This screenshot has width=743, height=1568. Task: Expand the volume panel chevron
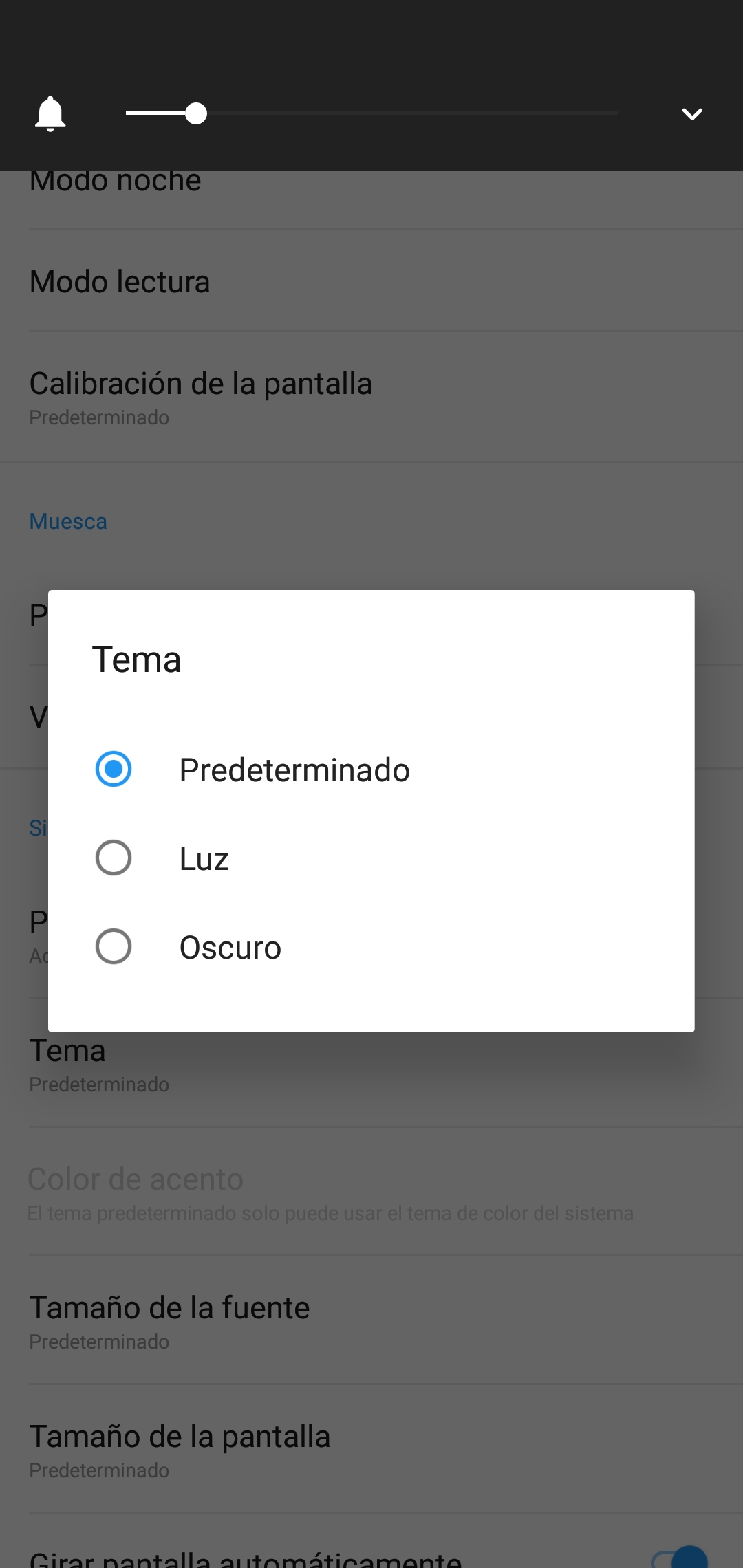point(692,113)
